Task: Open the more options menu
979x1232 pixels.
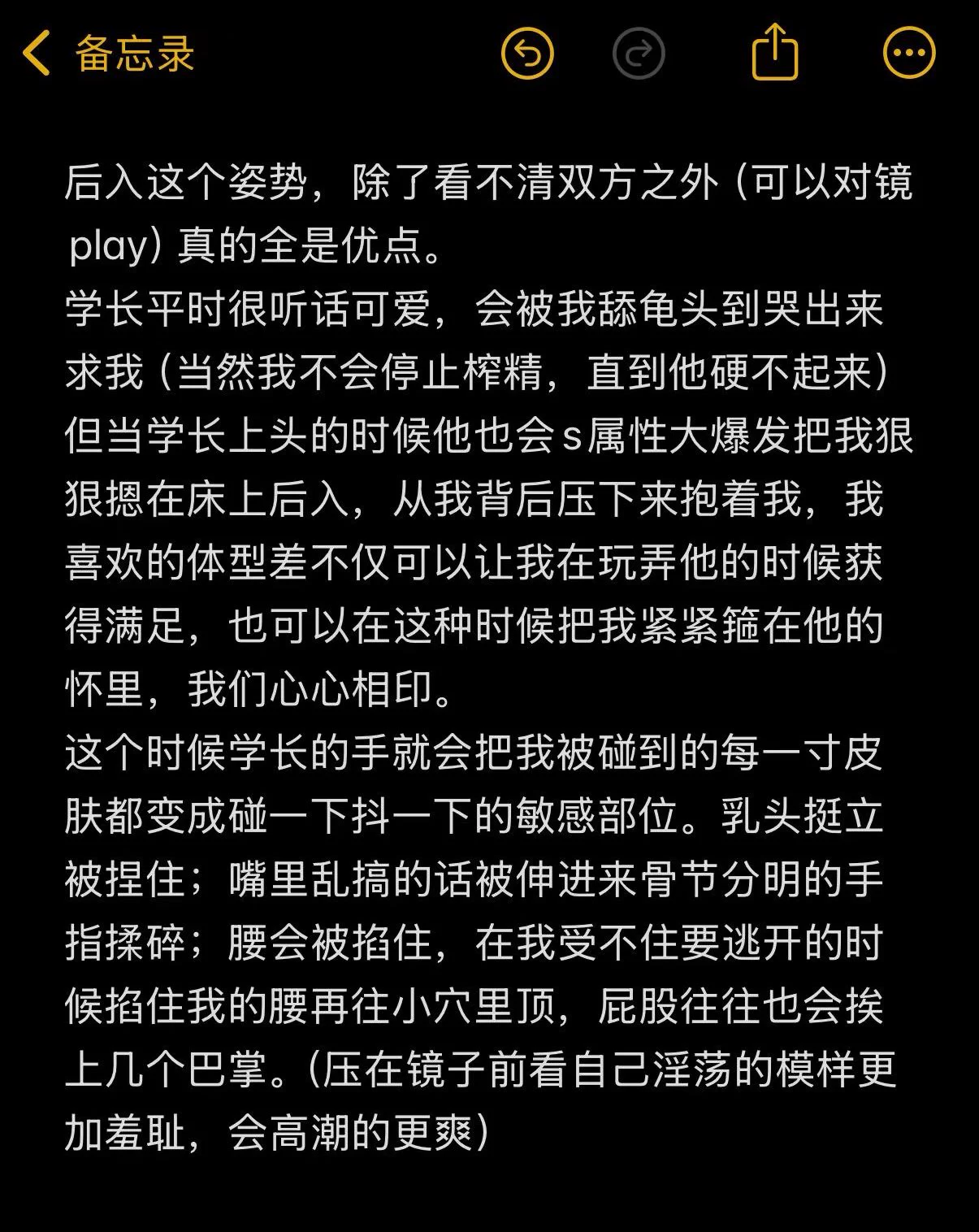Action: 909,54
